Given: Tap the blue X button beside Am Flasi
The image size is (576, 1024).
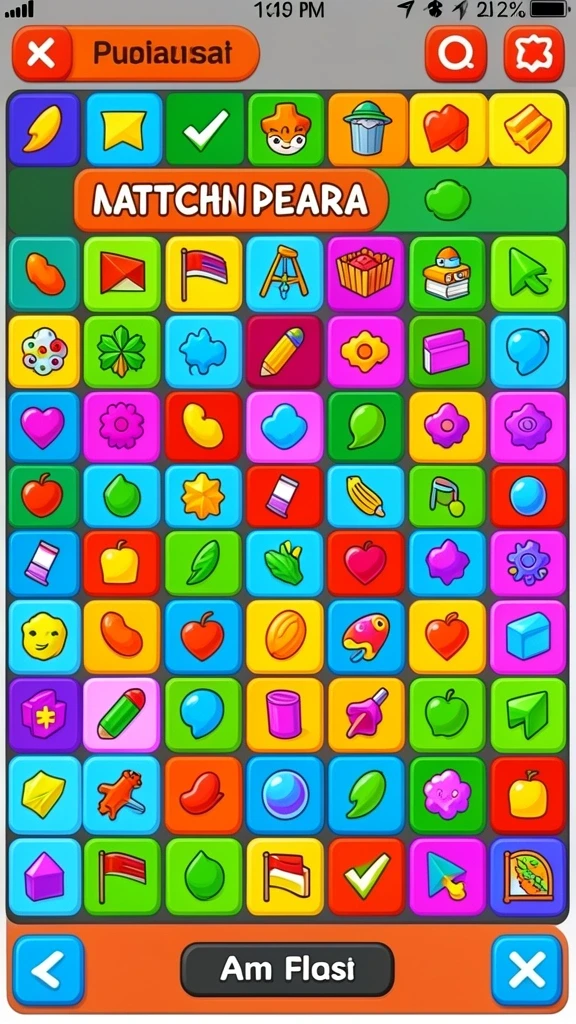Looking at the screenshot, I should click(526, 969).
